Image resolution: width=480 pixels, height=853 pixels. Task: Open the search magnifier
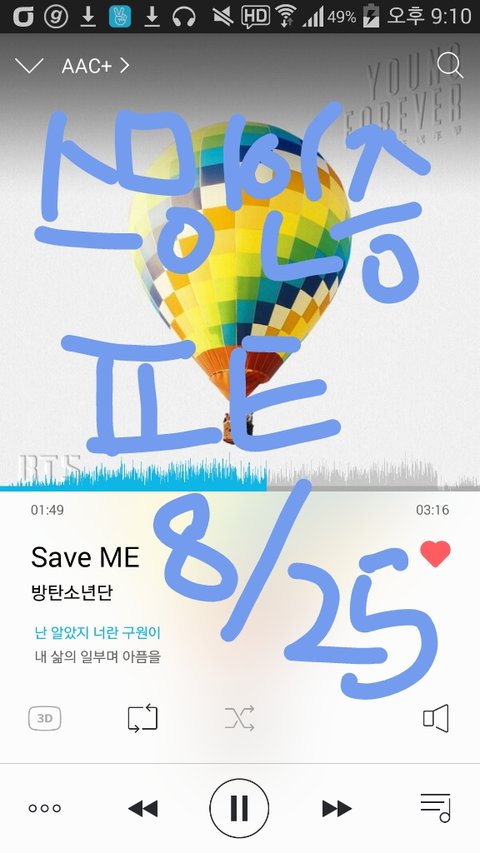[450, 66]
